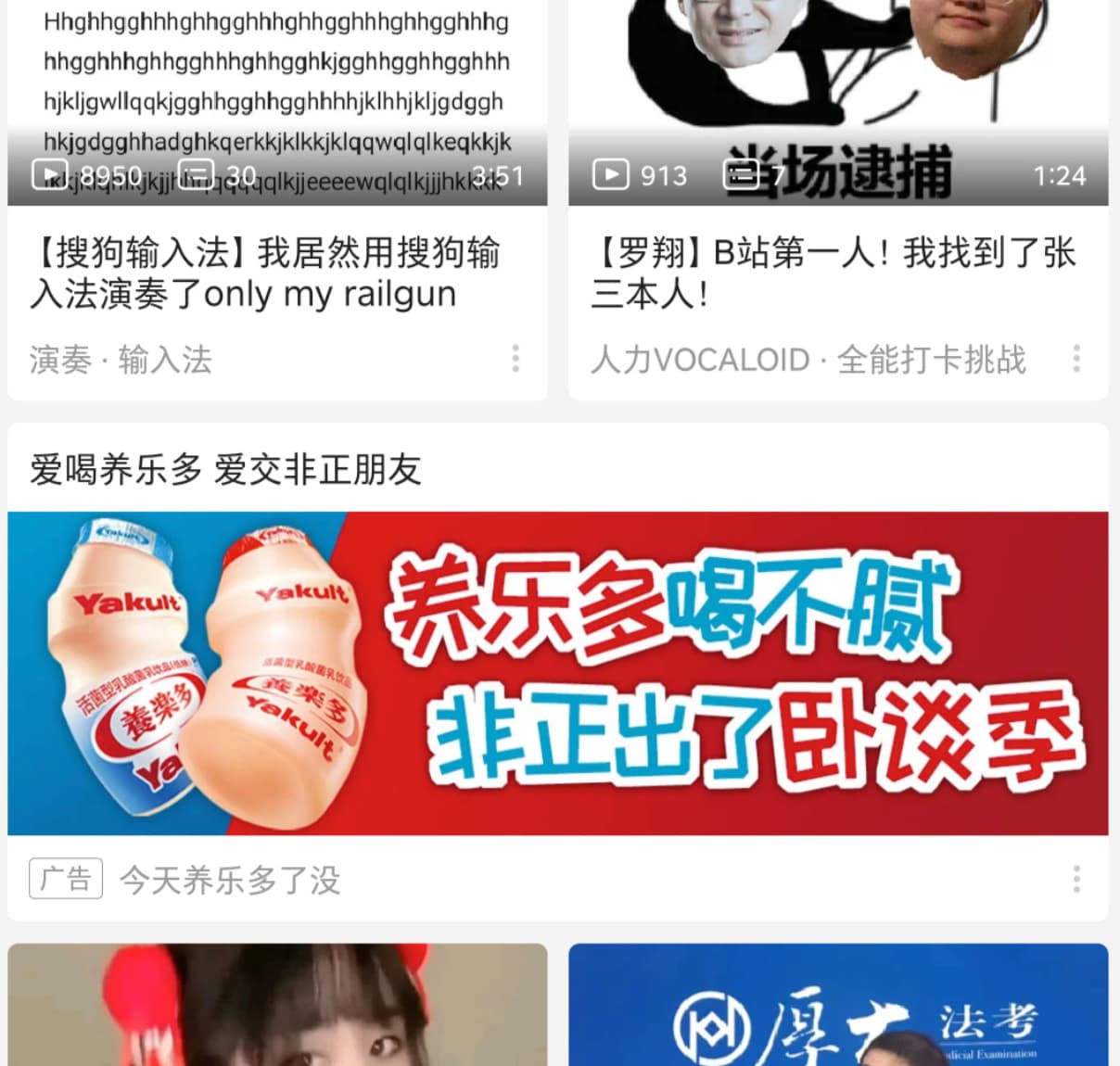Open the 罗翔 B站第一人 video card
The image size is (1120, 1066).
(x=833, y=273)
